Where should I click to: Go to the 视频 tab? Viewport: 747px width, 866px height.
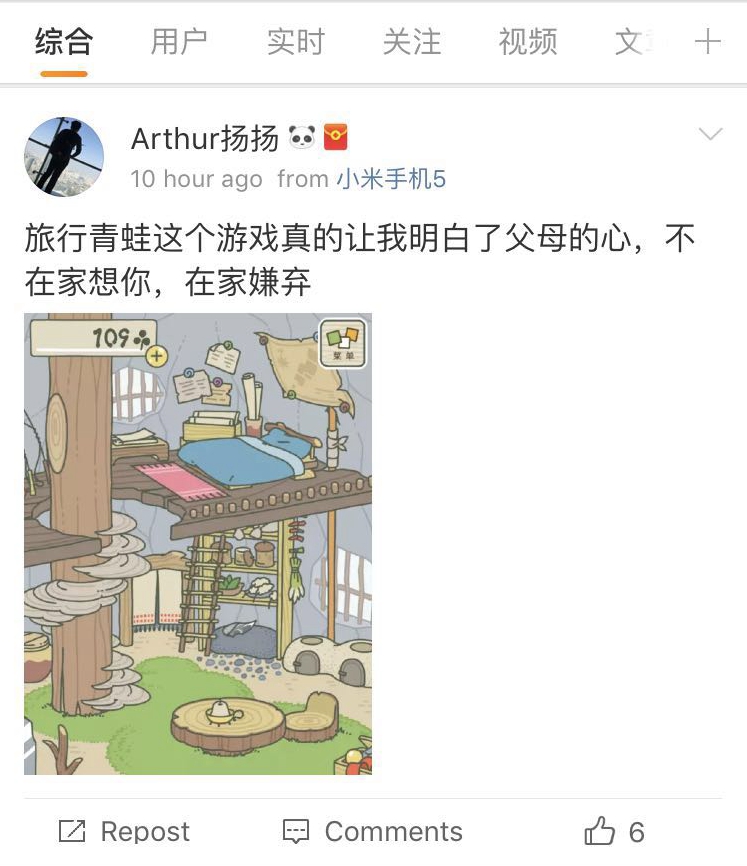click(527, 42)
